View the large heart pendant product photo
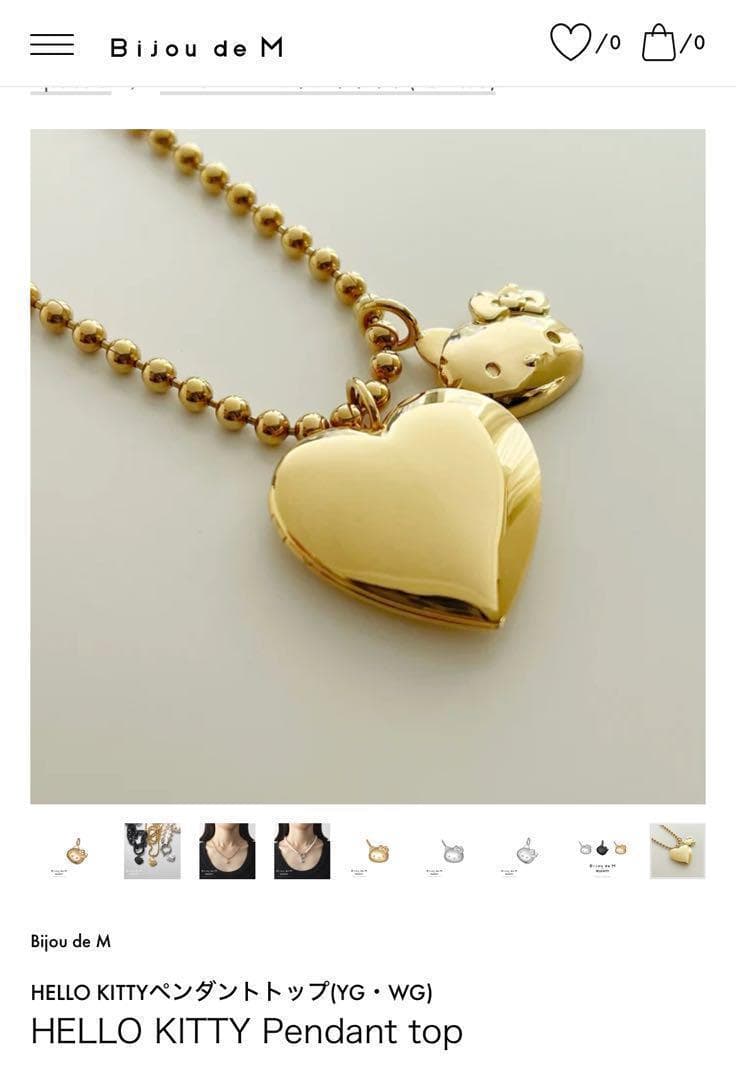This screenshot has height=1080, width=736. [x=367, y=466]
